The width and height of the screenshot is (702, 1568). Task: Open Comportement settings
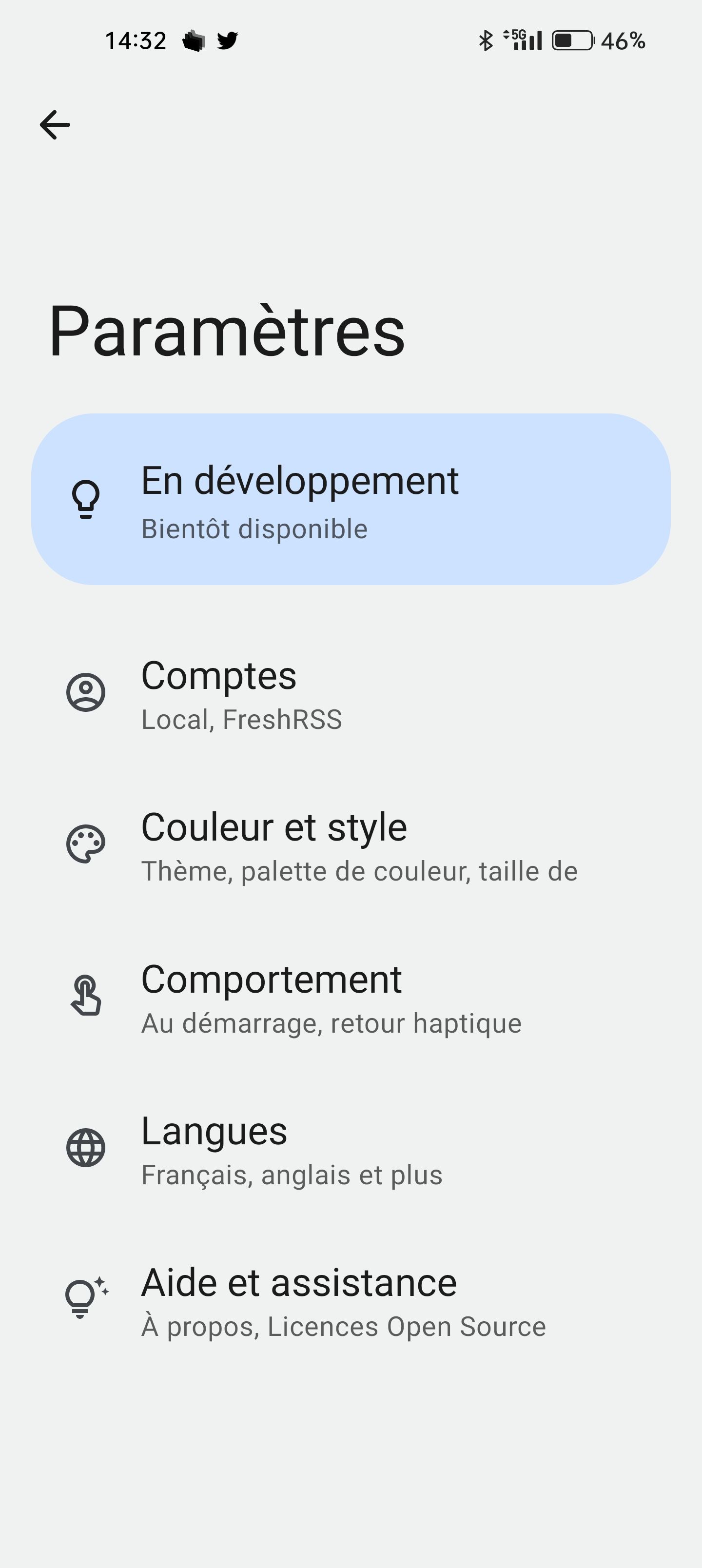(351, 997)
